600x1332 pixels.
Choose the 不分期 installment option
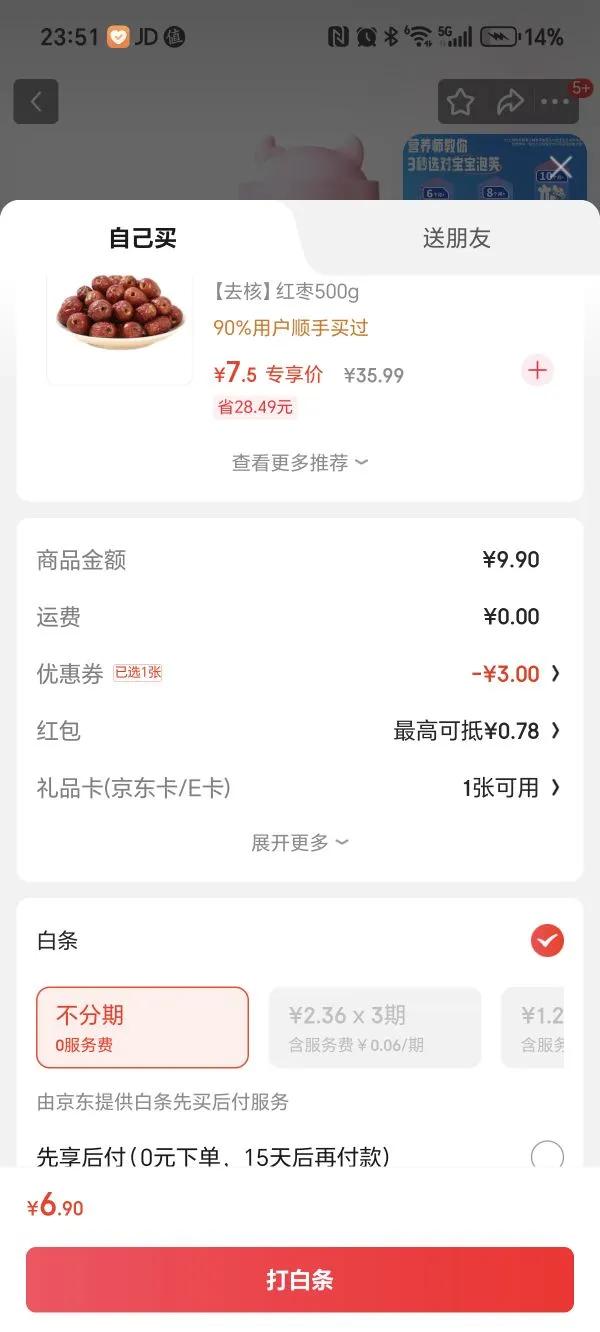[x=142, y=1027]
